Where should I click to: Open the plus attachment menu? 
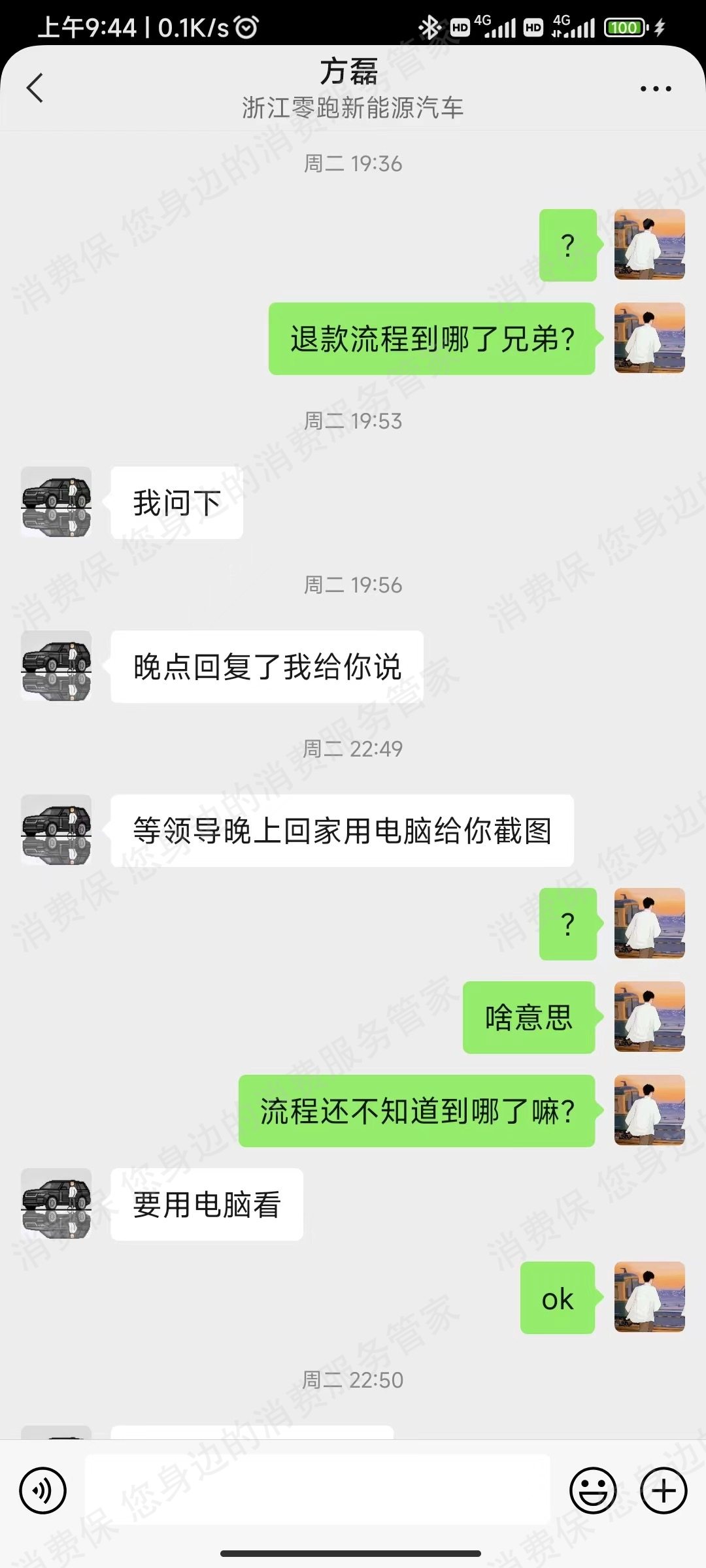point(664,1490)
